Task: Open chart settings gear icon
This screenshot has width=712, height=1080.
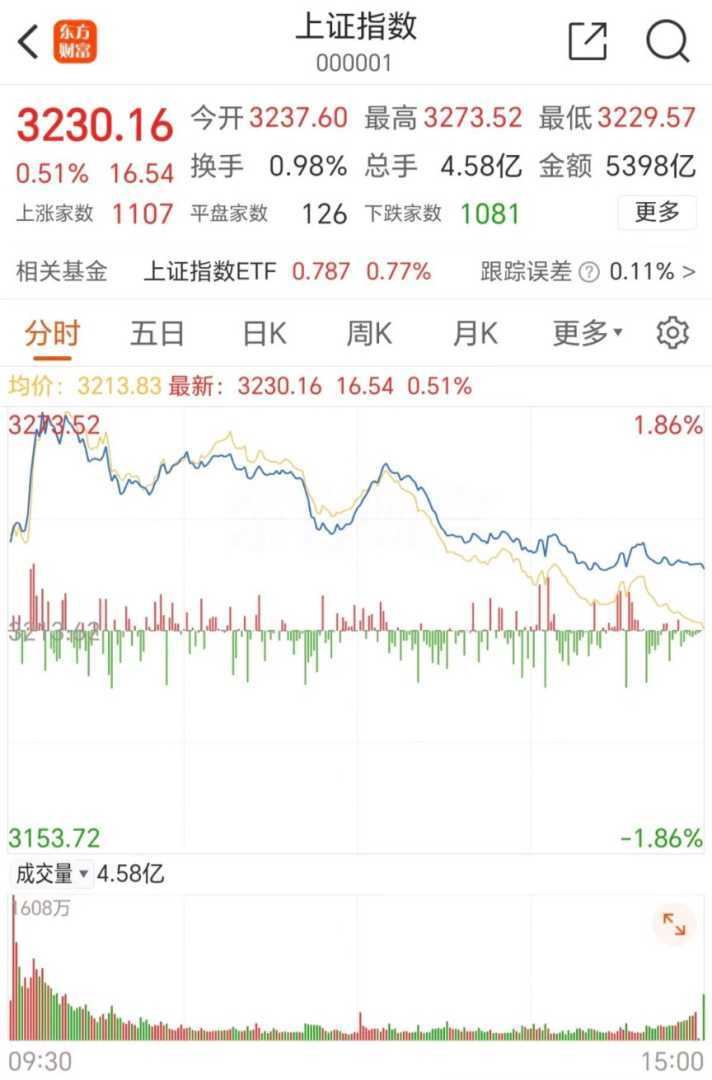Action: tap(673, 333)
